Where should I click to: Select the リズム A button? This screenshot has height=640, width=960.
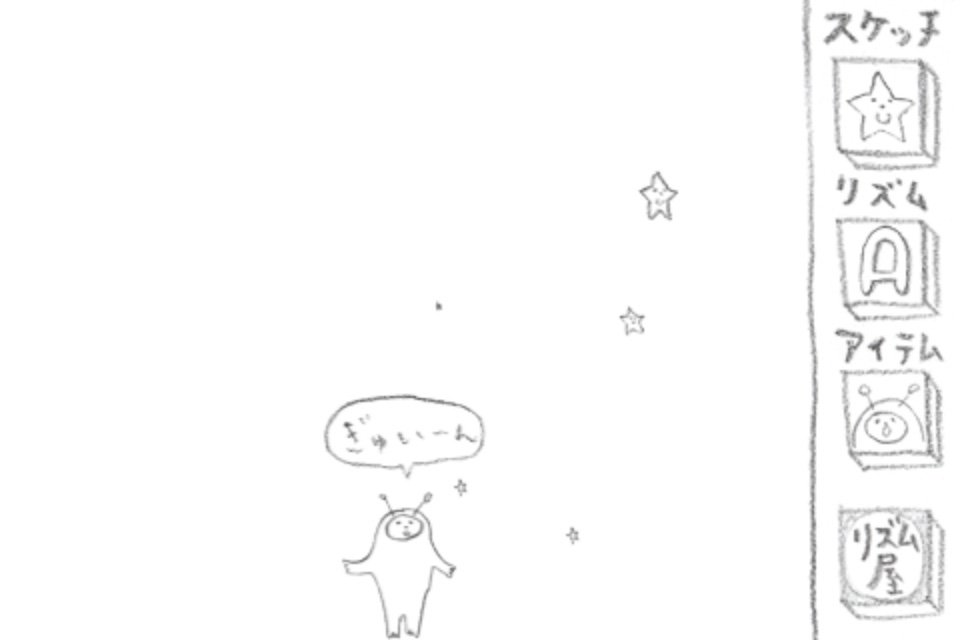pyautogui.click(x=883, y=266)
